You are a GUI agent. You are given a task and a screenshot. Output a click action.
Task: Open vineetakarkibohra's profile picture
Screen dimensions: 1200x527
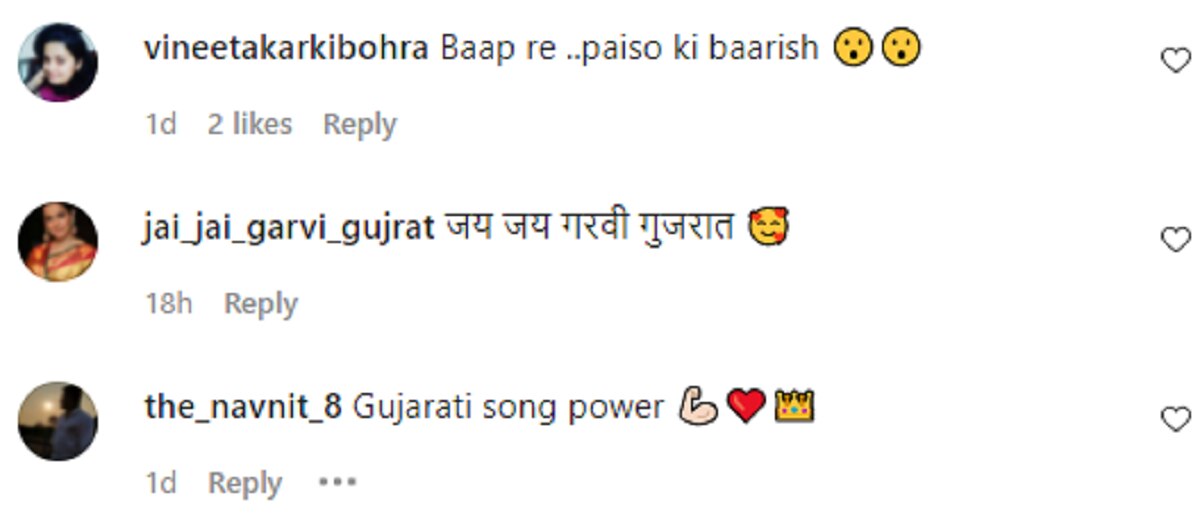pyautogui.click(x=58, y=62)
